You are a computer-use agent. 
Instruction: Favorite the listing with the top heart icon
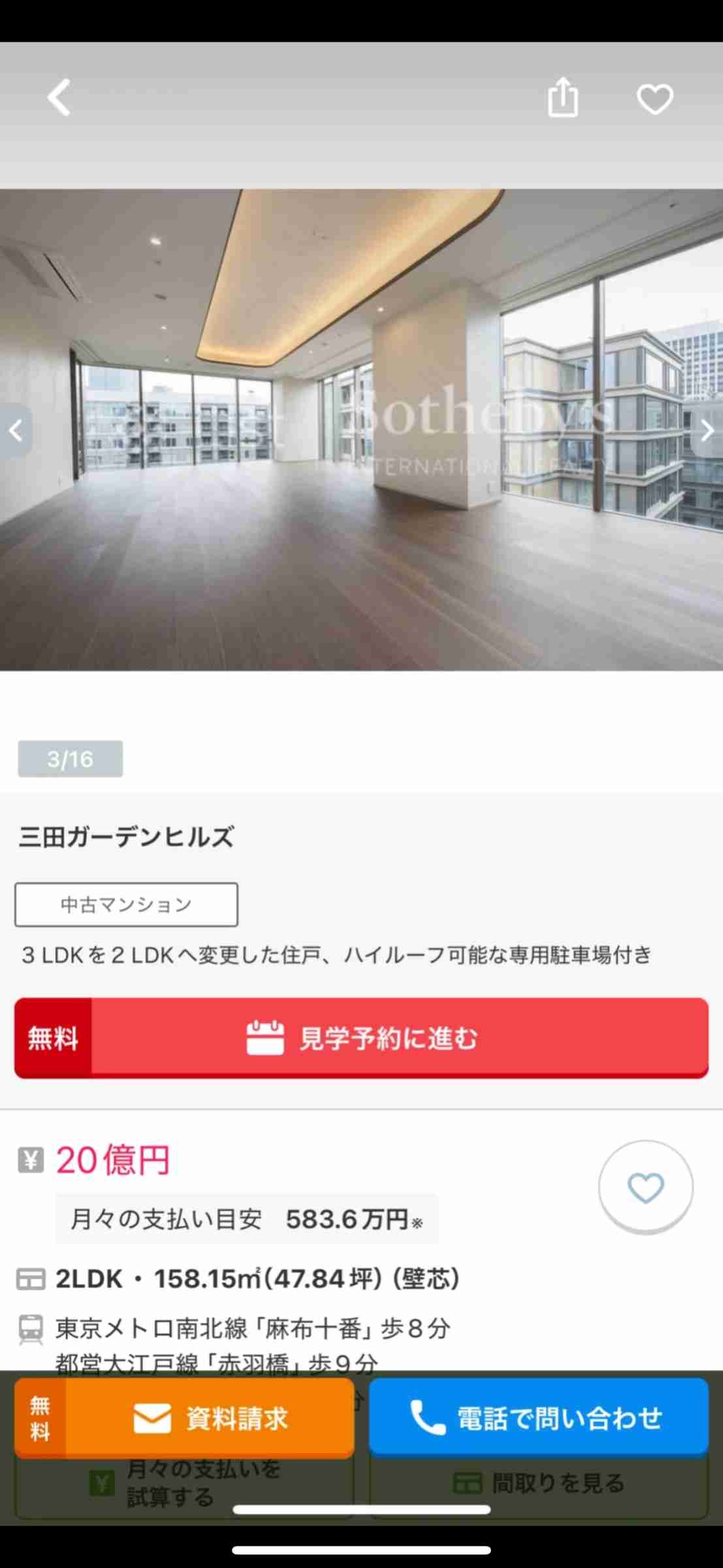coord(654,99)
